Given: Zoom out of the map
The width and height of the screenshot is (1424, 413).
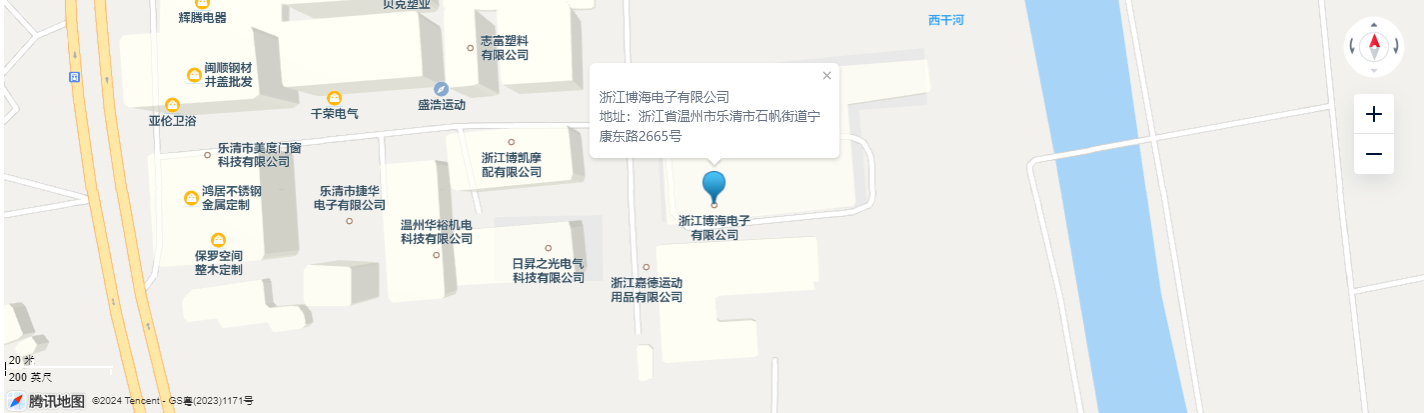Looking at the screenshot, I should pyautogui.click(x=1373, y=154).
